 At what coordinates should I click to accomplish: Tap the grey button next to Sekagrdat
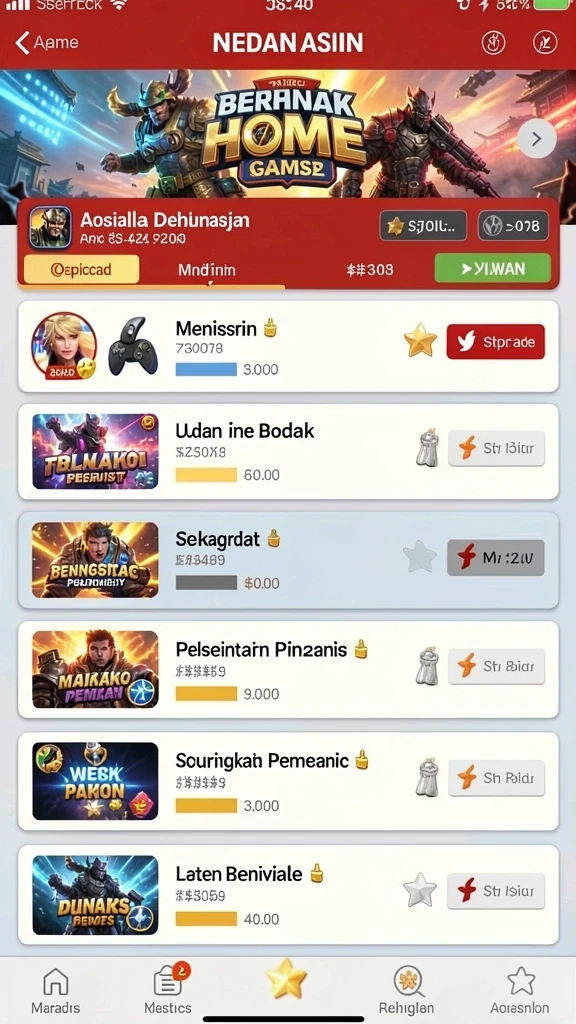(x=496, y=557)
